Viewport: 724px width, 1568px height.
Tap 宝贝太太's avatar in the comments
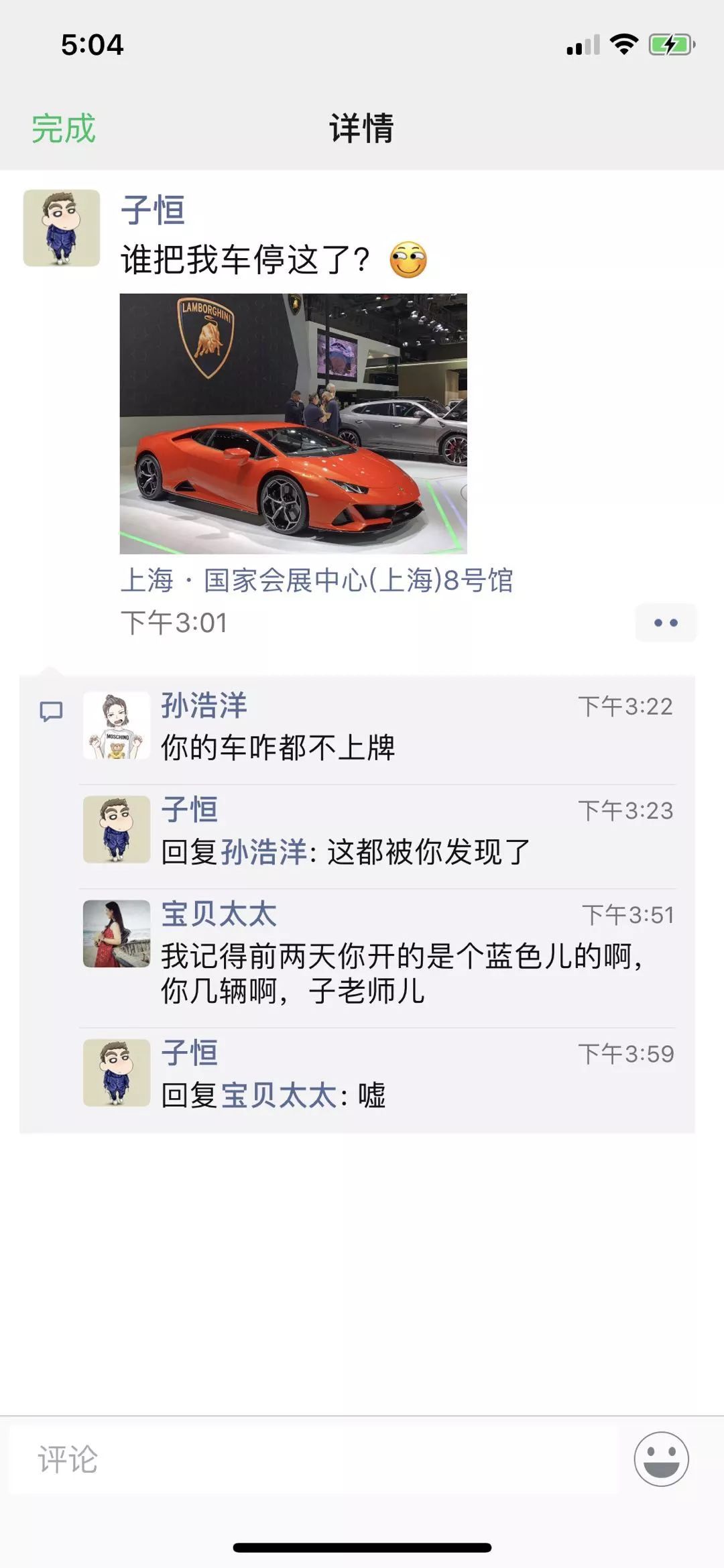coord(117,934)
